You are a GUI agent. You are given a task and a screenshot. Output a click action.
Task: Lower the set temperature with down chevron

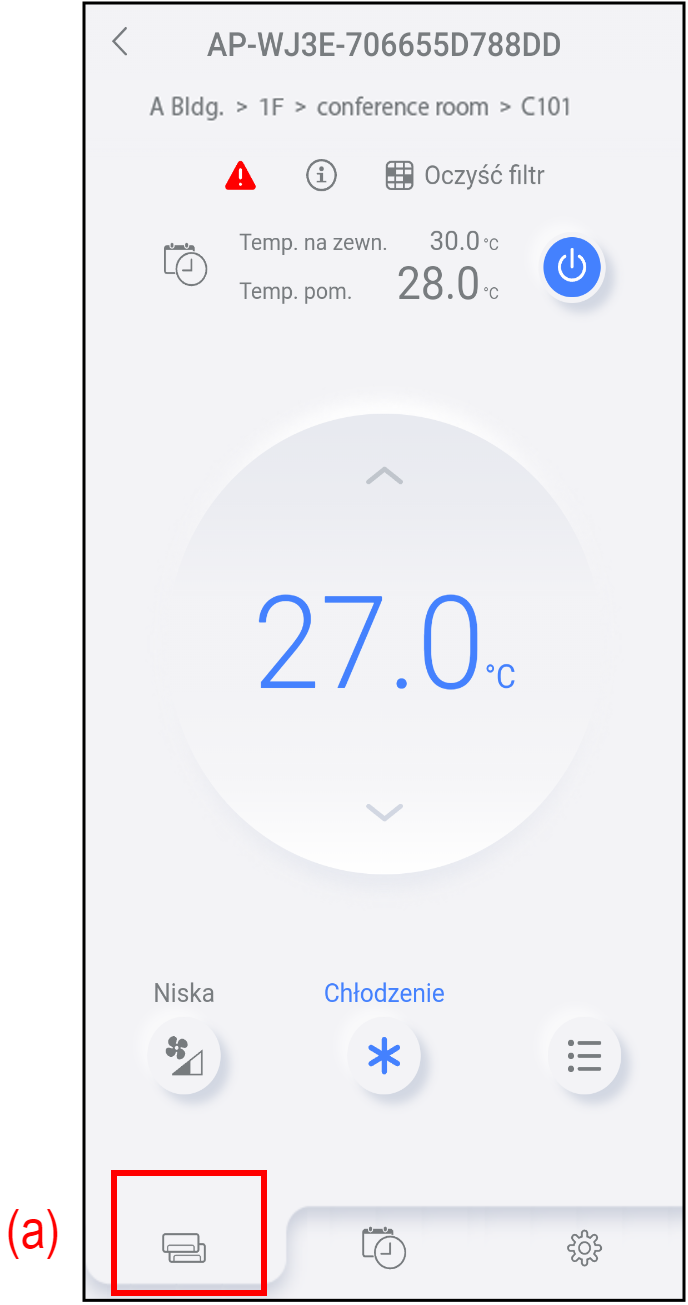[x=384, y=811]
